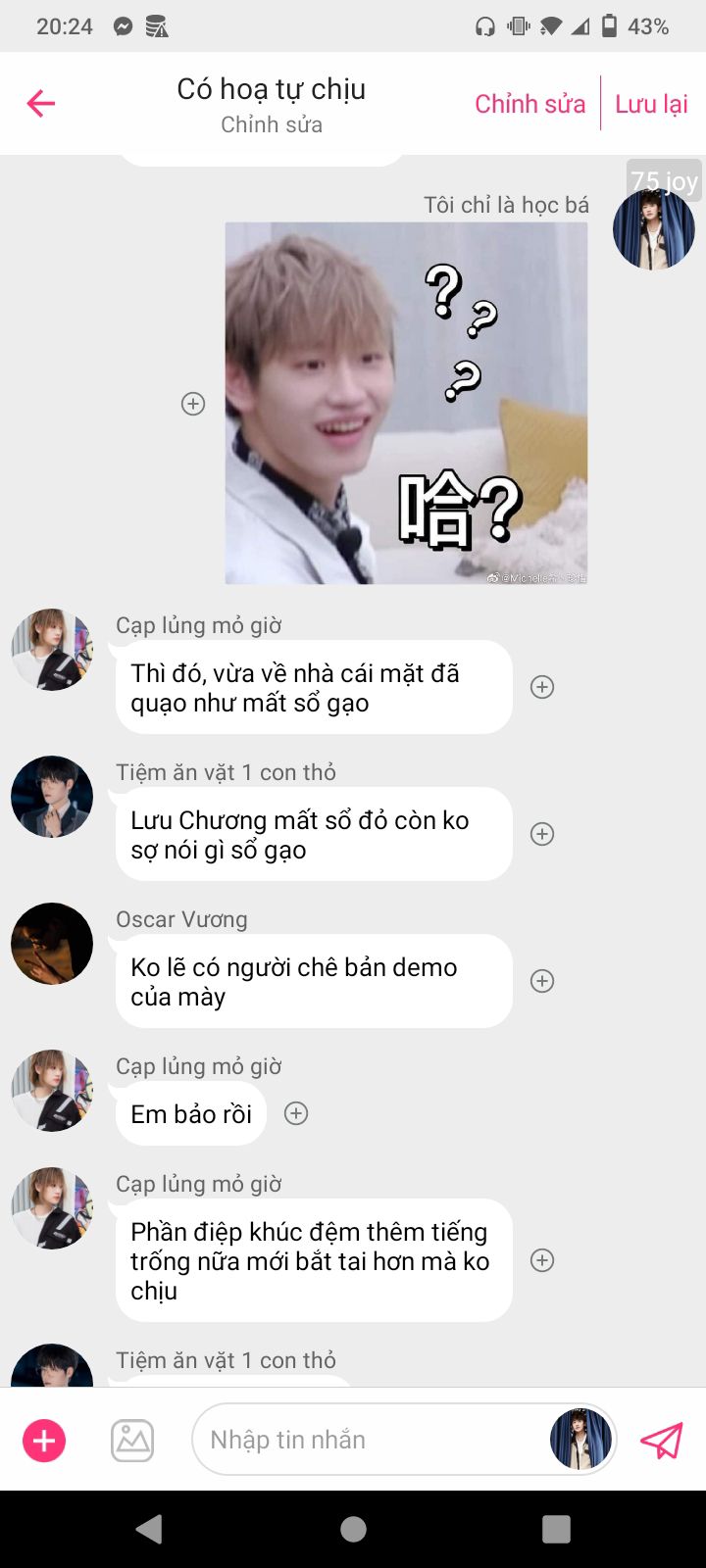Switch sender via avatar in message box
Viewport: 706px width, 1568px height.
point(580,1440)
